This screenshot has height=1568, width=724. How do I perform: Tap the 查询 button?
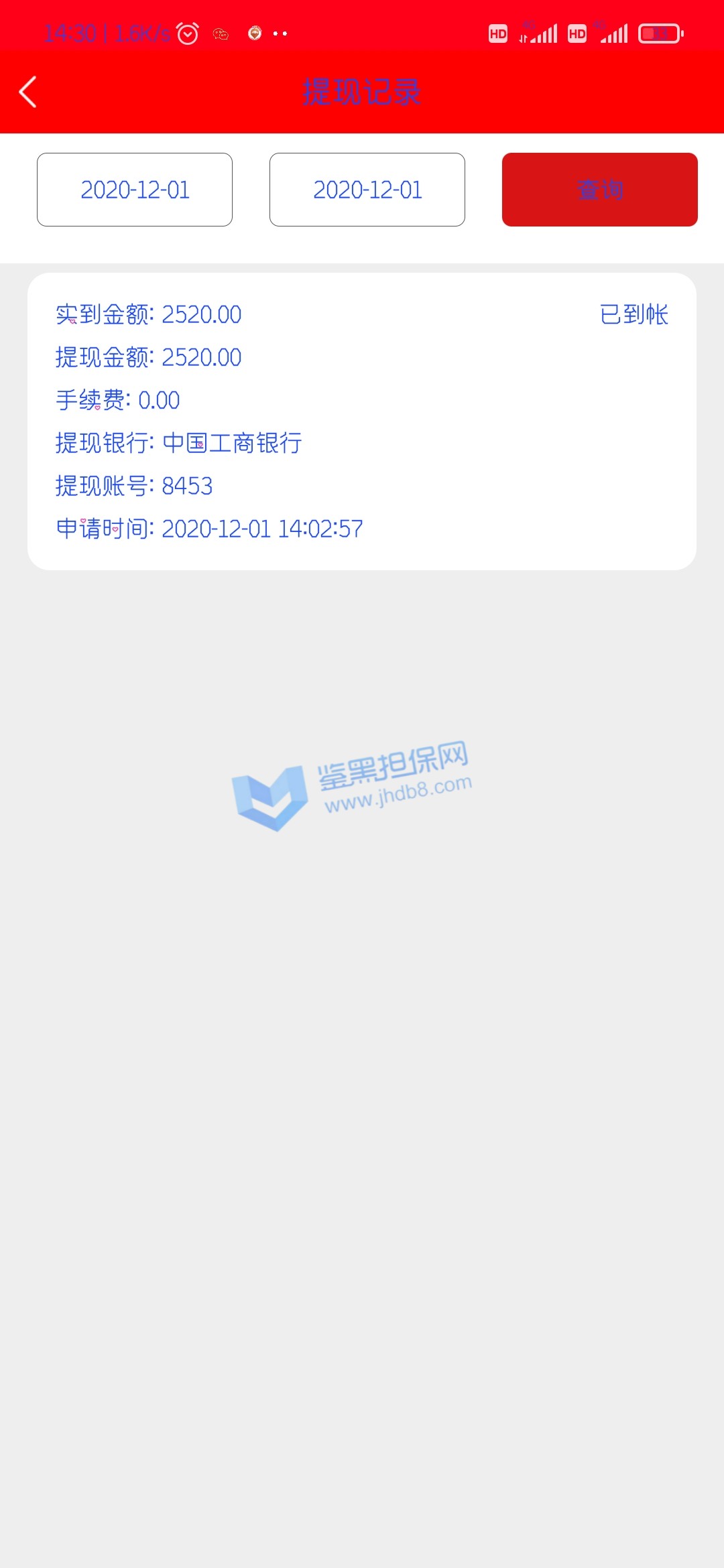[599, 190]
